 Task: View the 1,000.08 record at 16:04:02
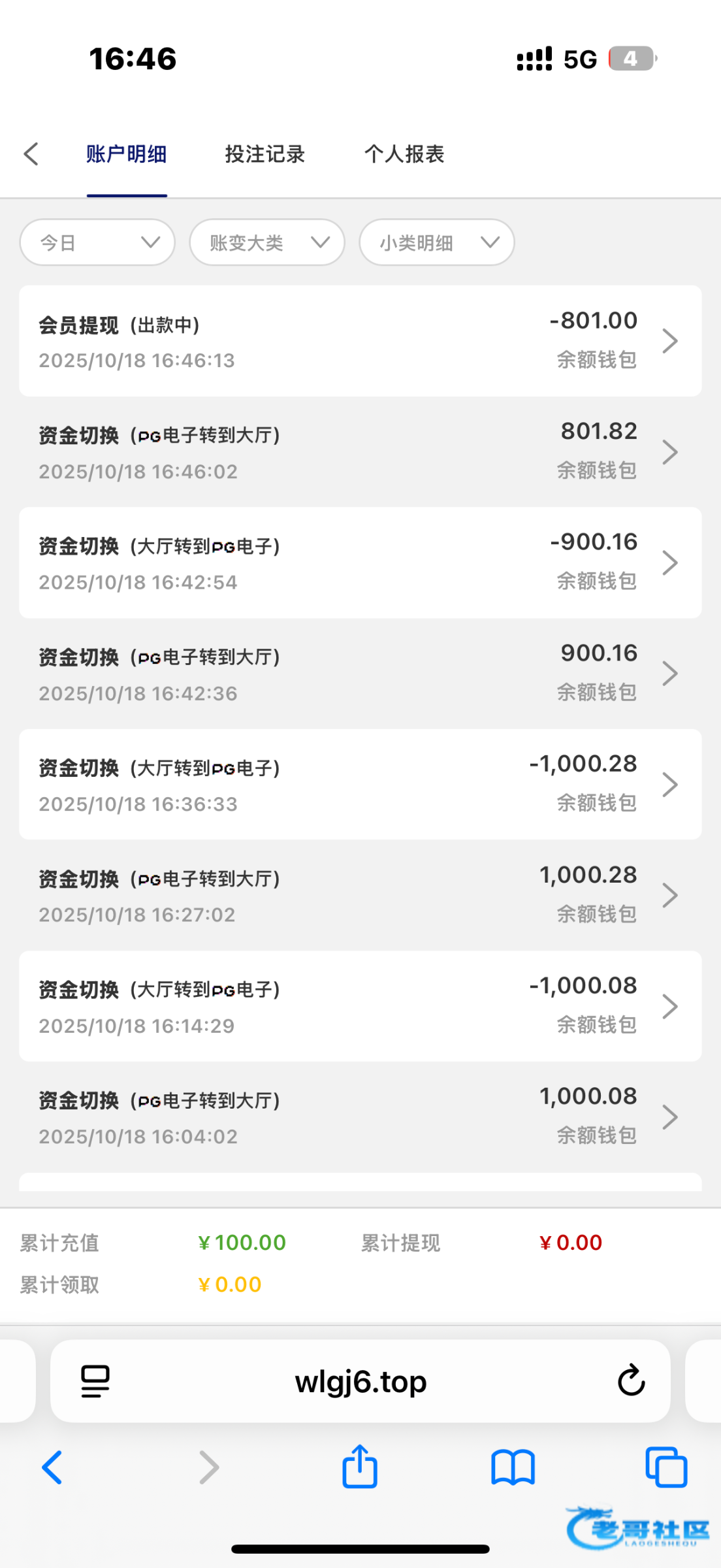[360, 1117]
